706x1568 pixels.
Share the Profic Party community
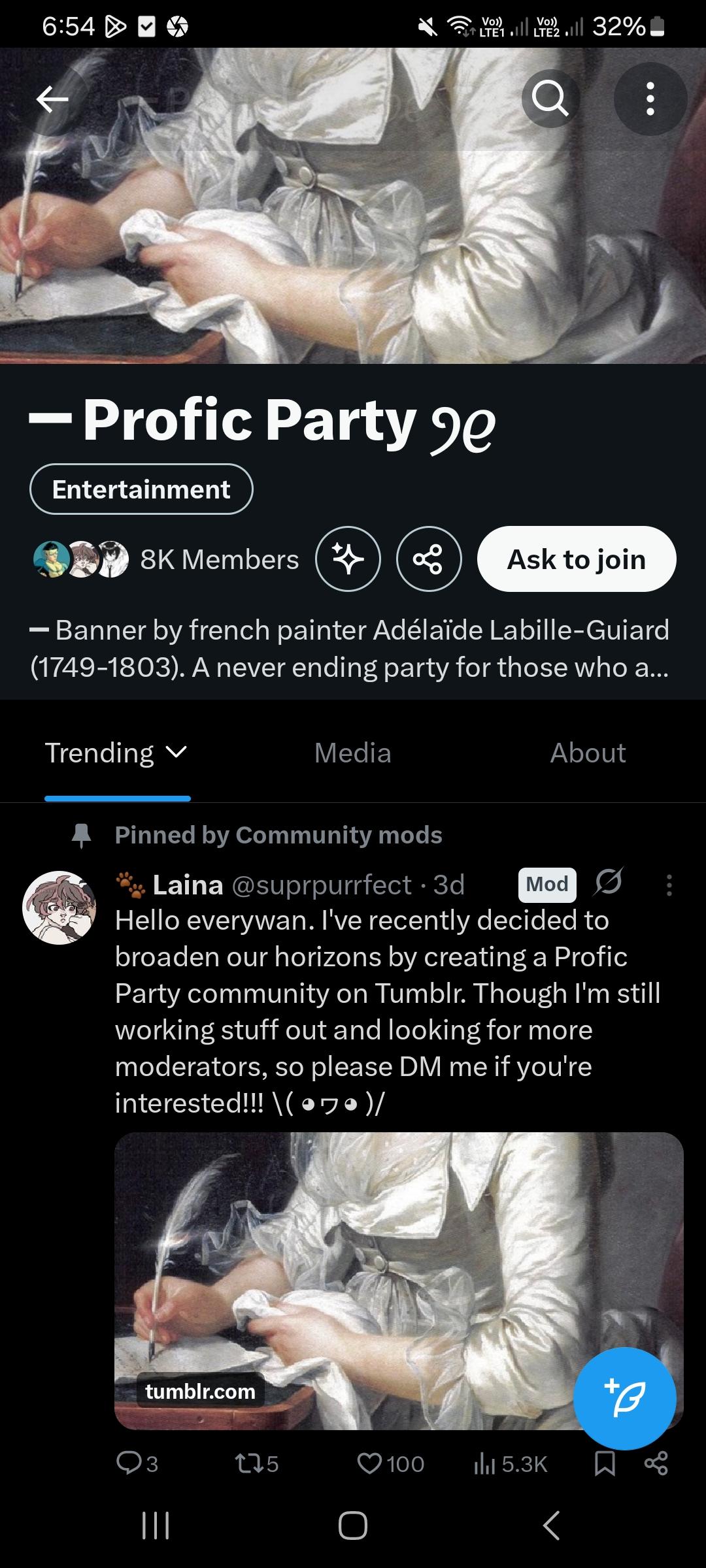pos(429,559)
